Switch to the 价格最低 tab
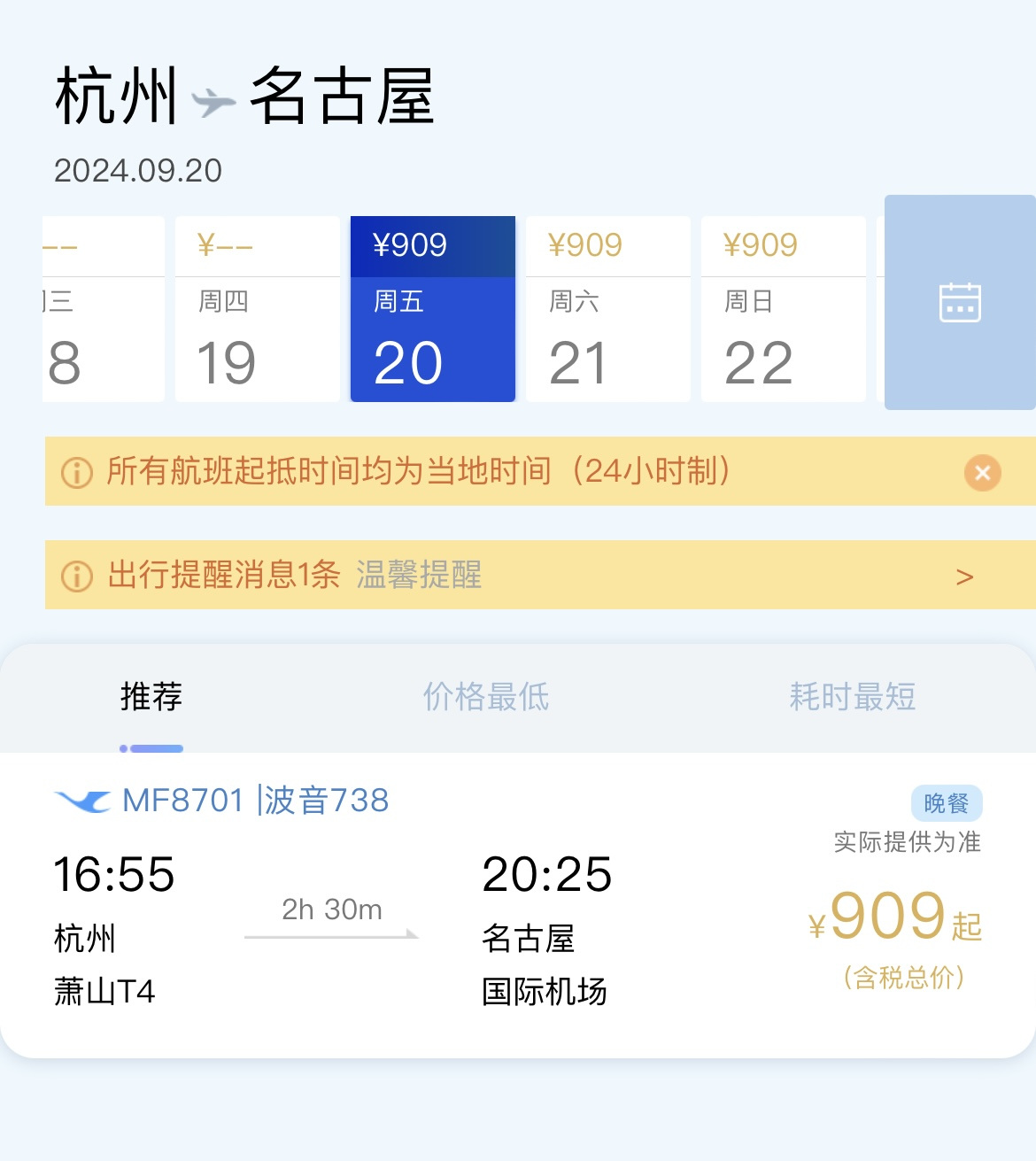The image size is (1036, 1161). [x=486, y=697]
